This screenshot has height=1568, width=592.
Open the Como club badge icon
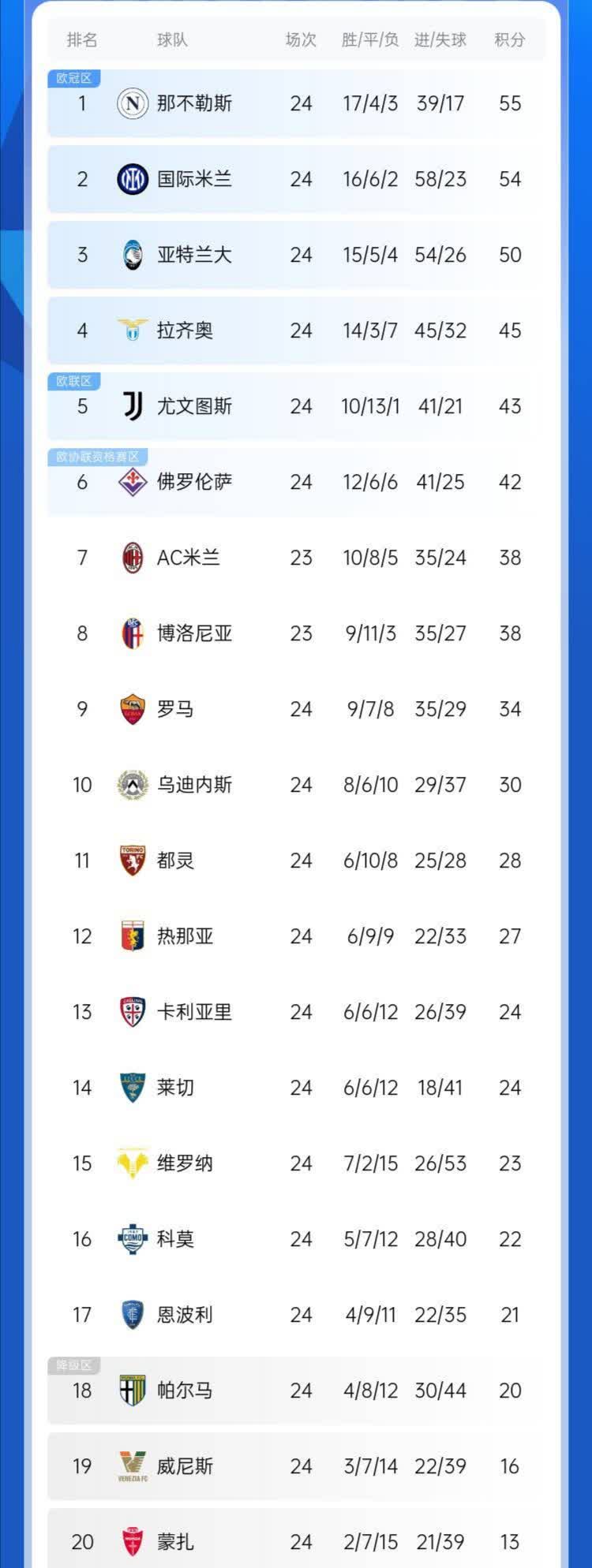point(131,1239)
